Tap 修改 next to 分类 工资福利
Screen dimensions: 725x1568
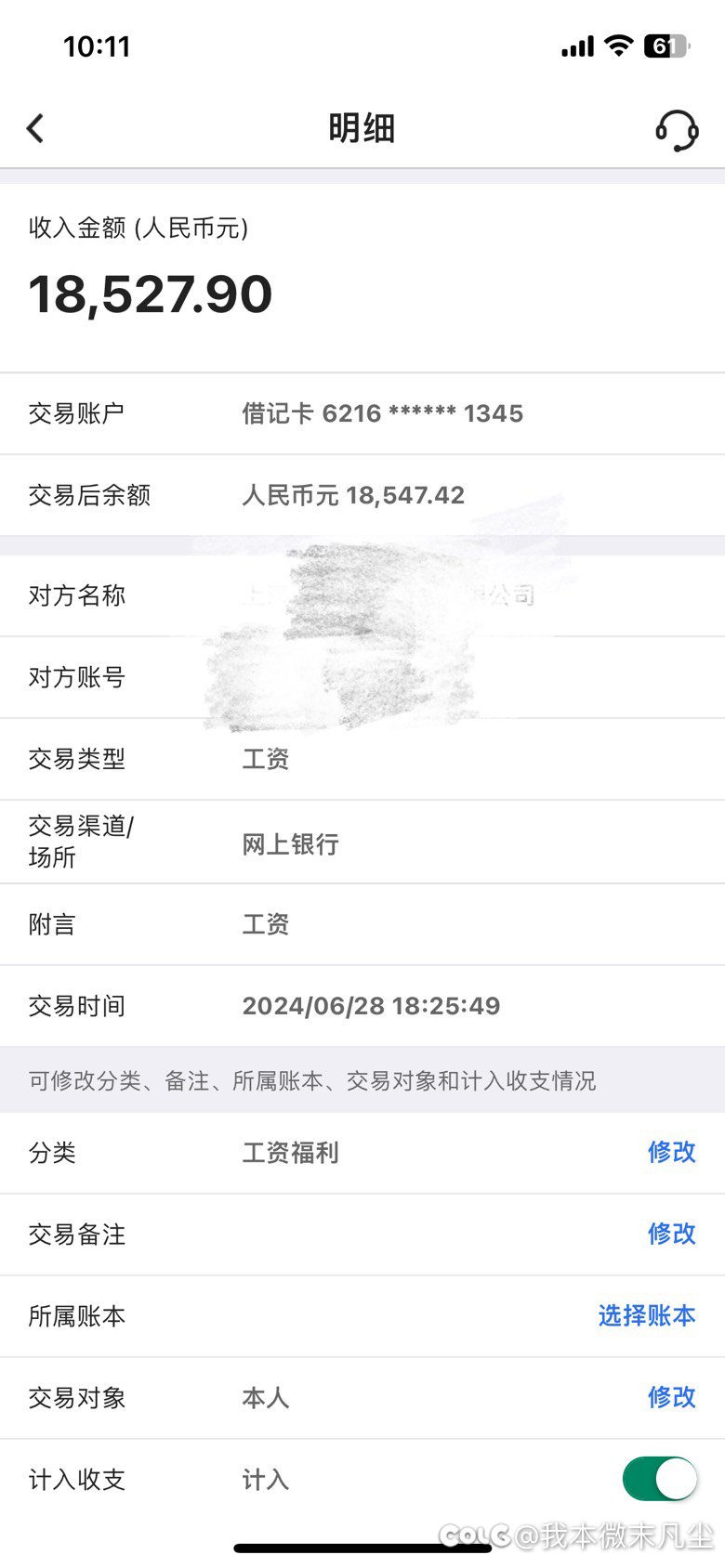671,1152
